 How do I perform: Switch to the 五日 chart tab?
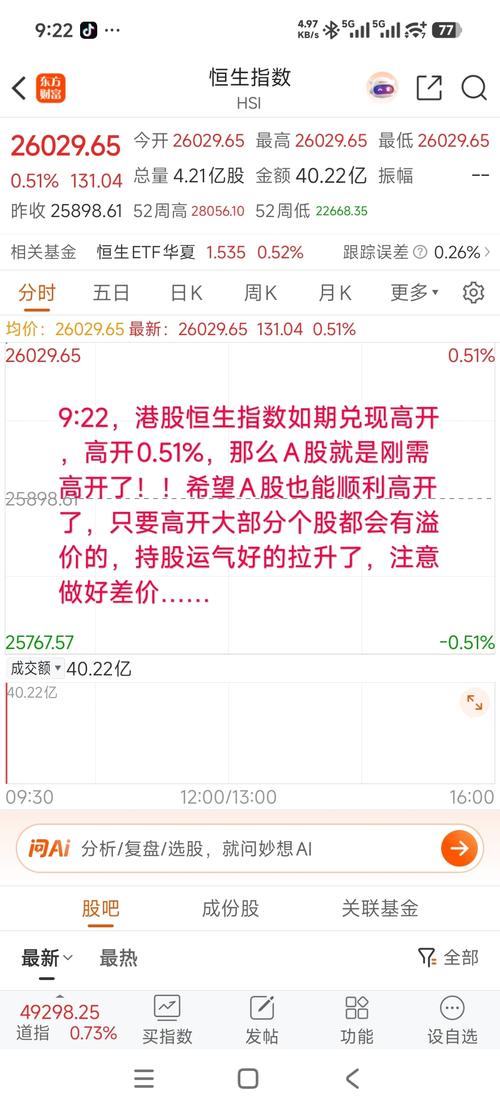click(111, 293)
